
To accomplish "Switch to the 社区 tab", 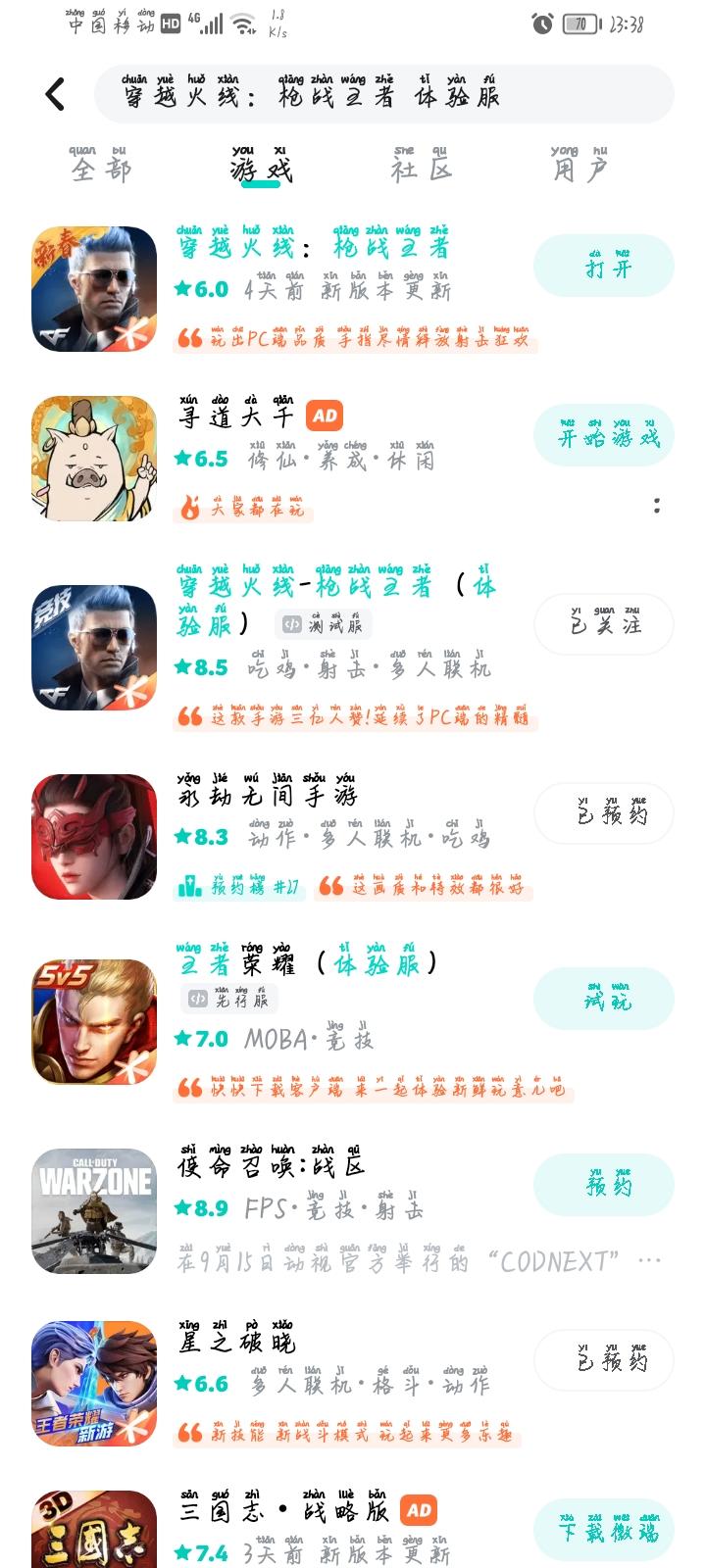I will point(424,167).
